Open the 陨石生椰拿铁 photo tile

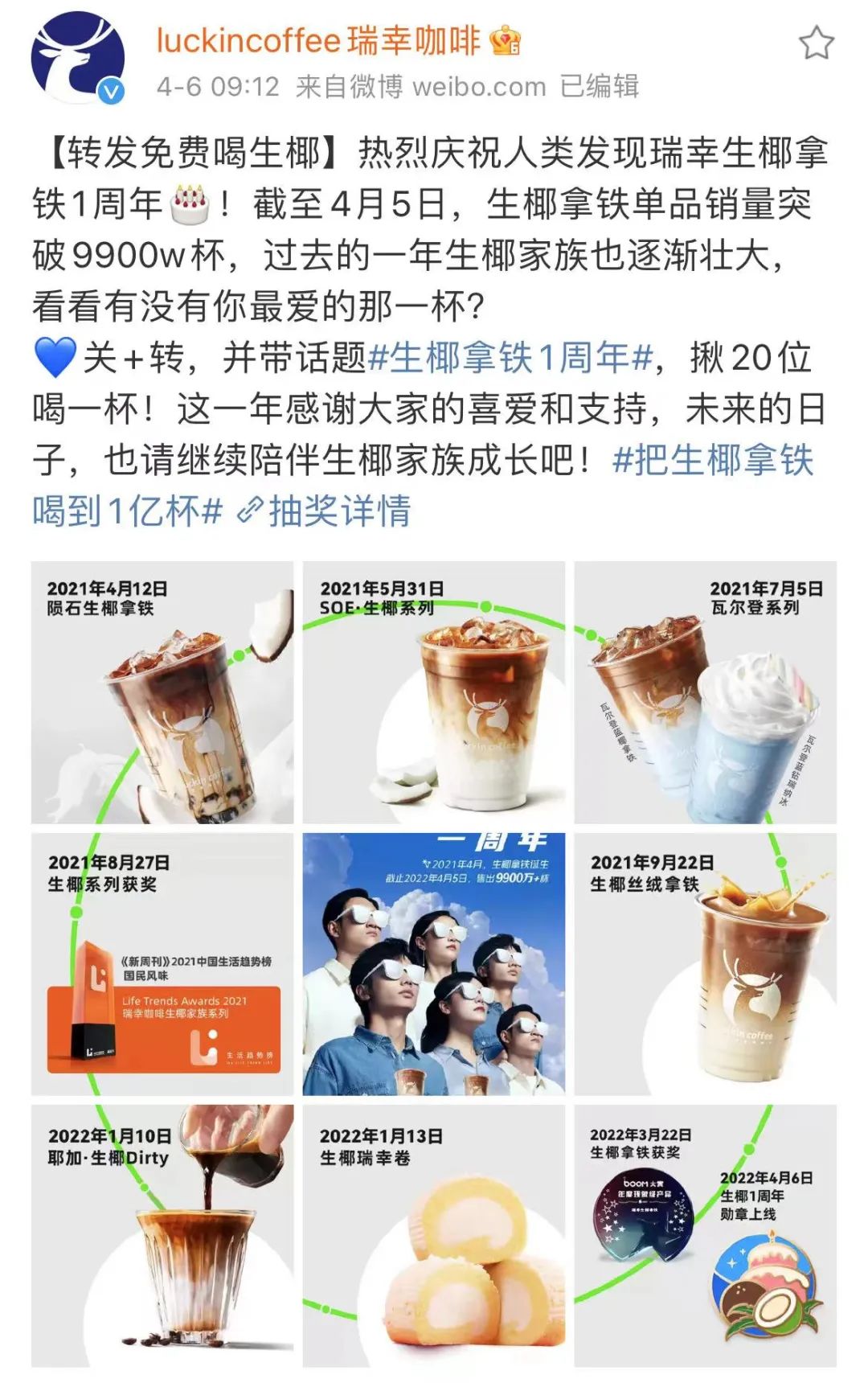162,692
